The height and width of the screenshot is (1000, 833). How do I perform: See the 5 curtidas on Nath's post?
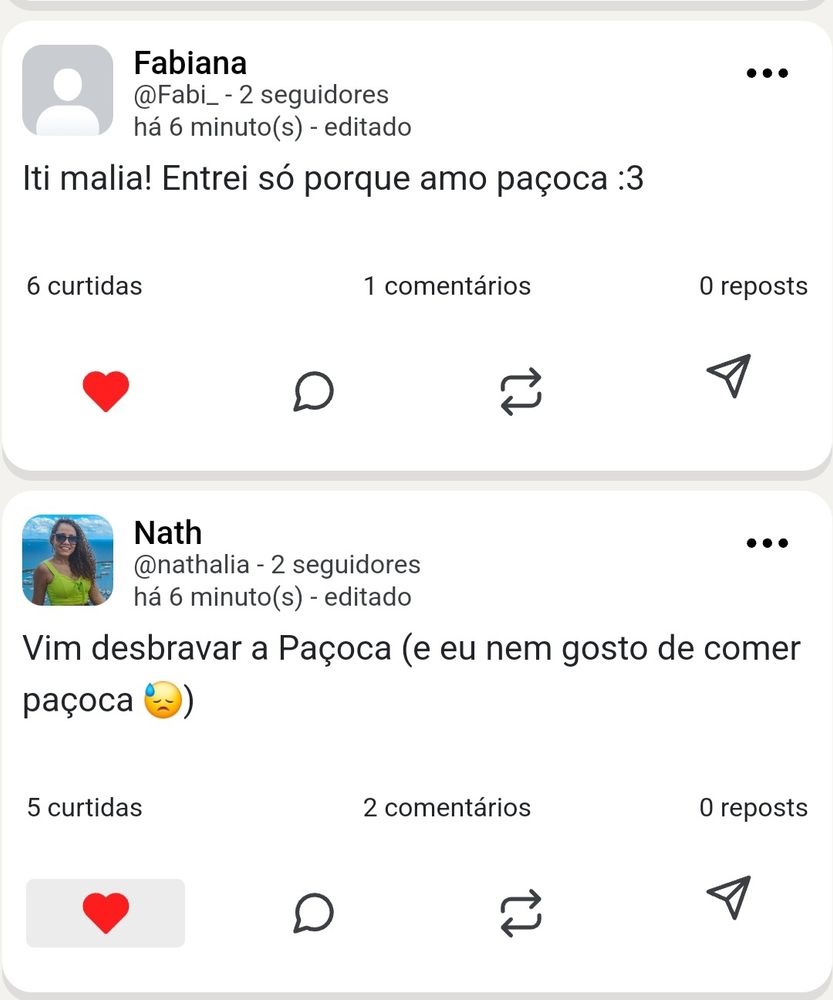[x=85, y=807]
